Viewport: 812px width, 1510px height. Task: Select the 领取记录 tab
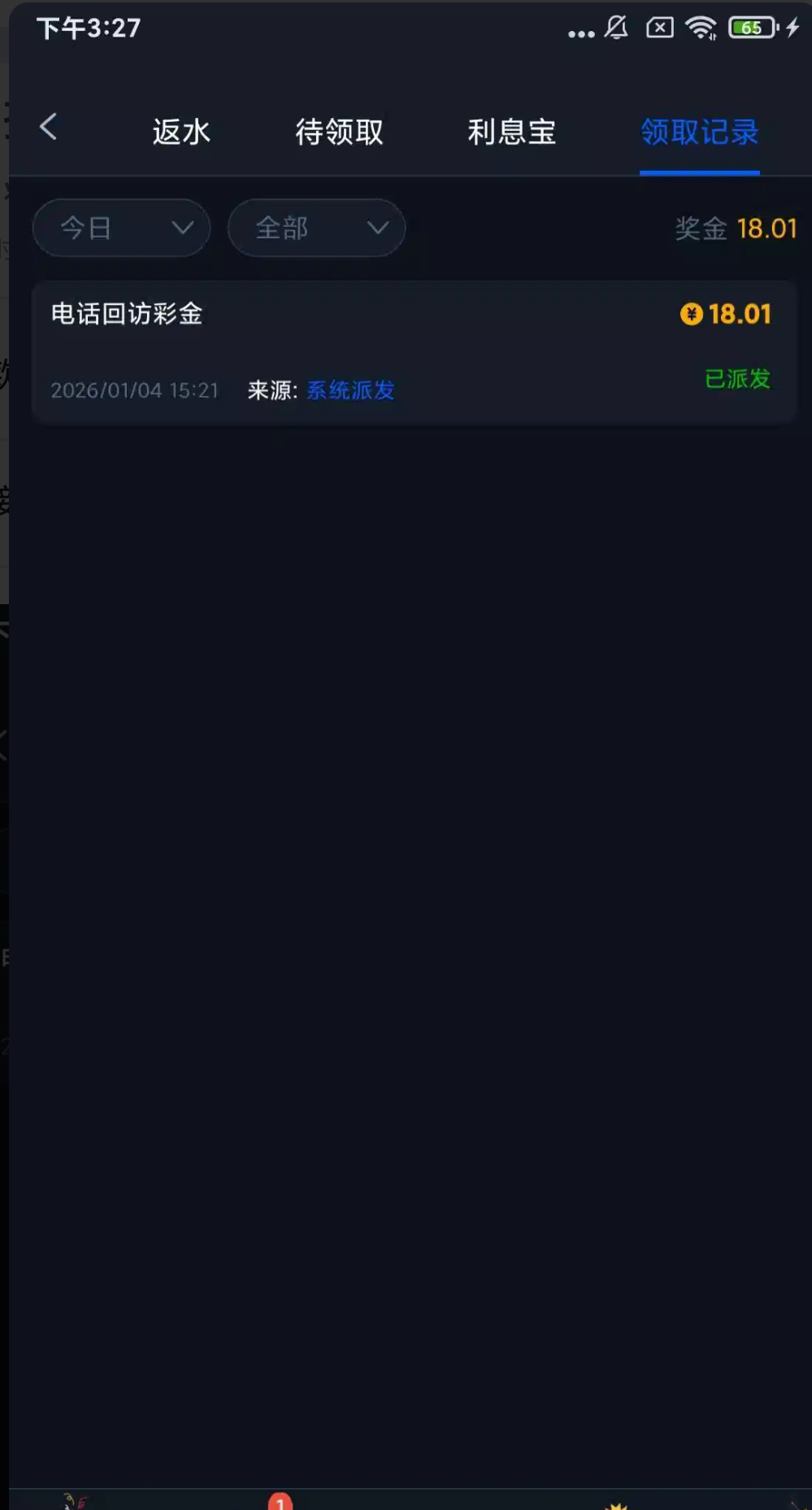click(x=699, y=132)
